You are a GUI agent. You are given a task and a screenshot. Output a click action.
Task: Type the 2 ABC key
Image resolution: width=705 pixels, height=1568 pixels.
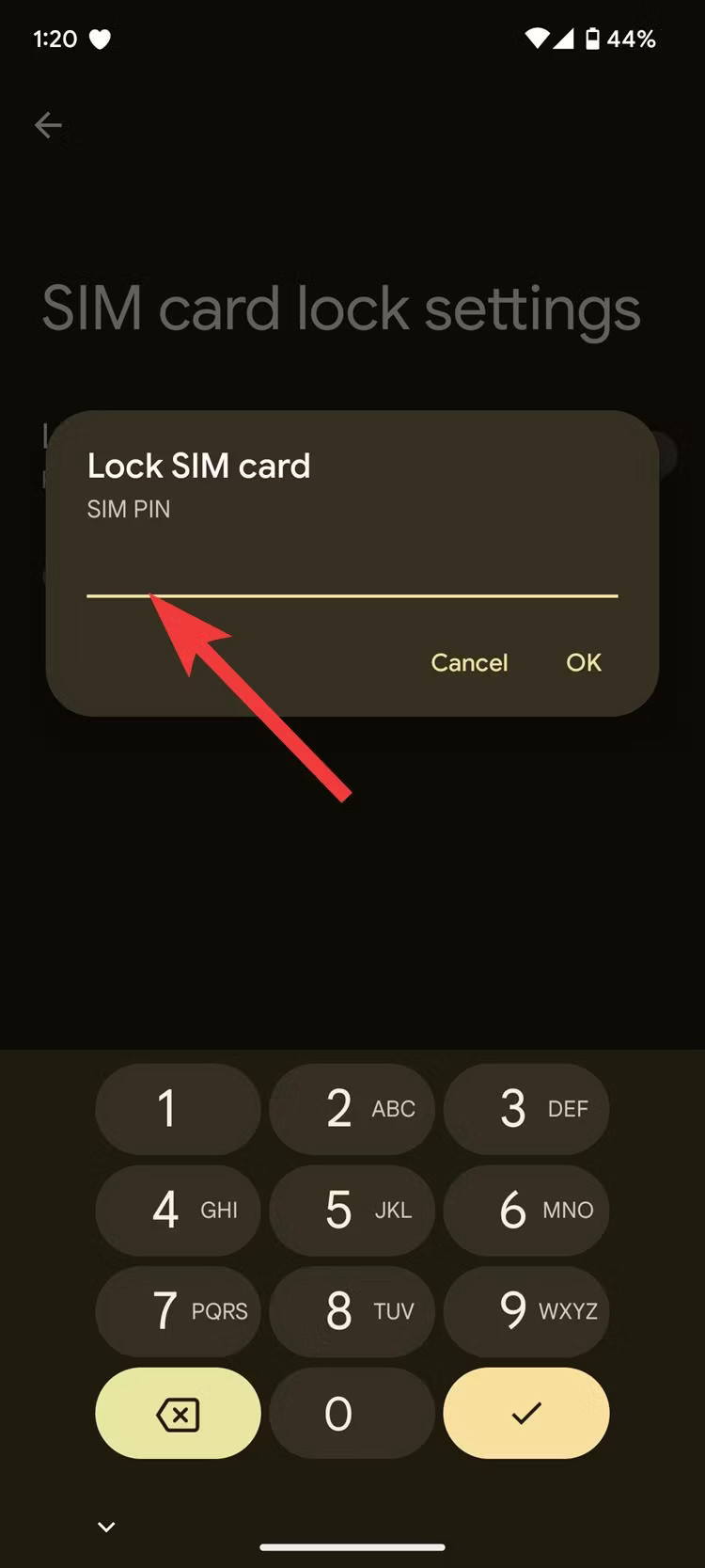pyautogui.click(x=352, y=1109)
